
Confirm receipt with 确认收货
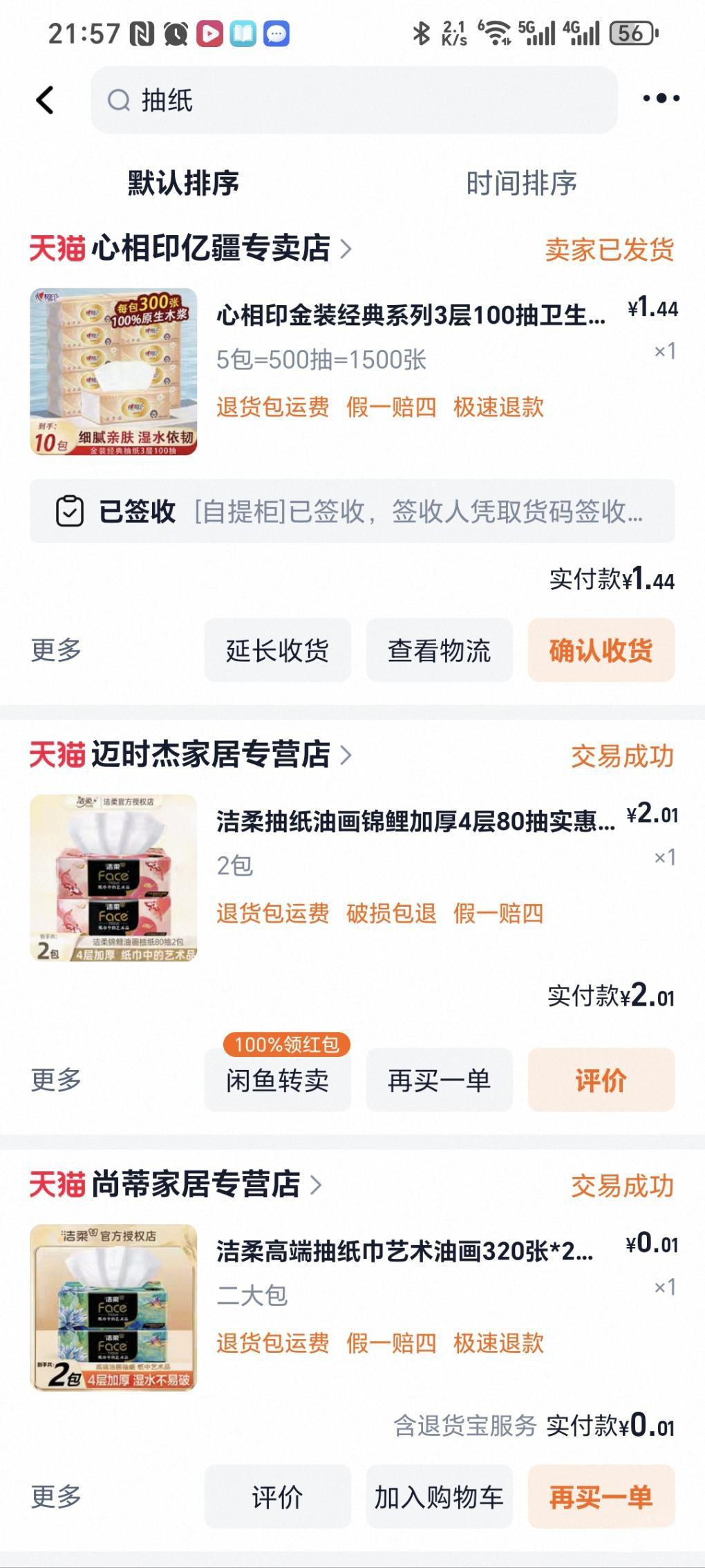[x=601, y=650]
